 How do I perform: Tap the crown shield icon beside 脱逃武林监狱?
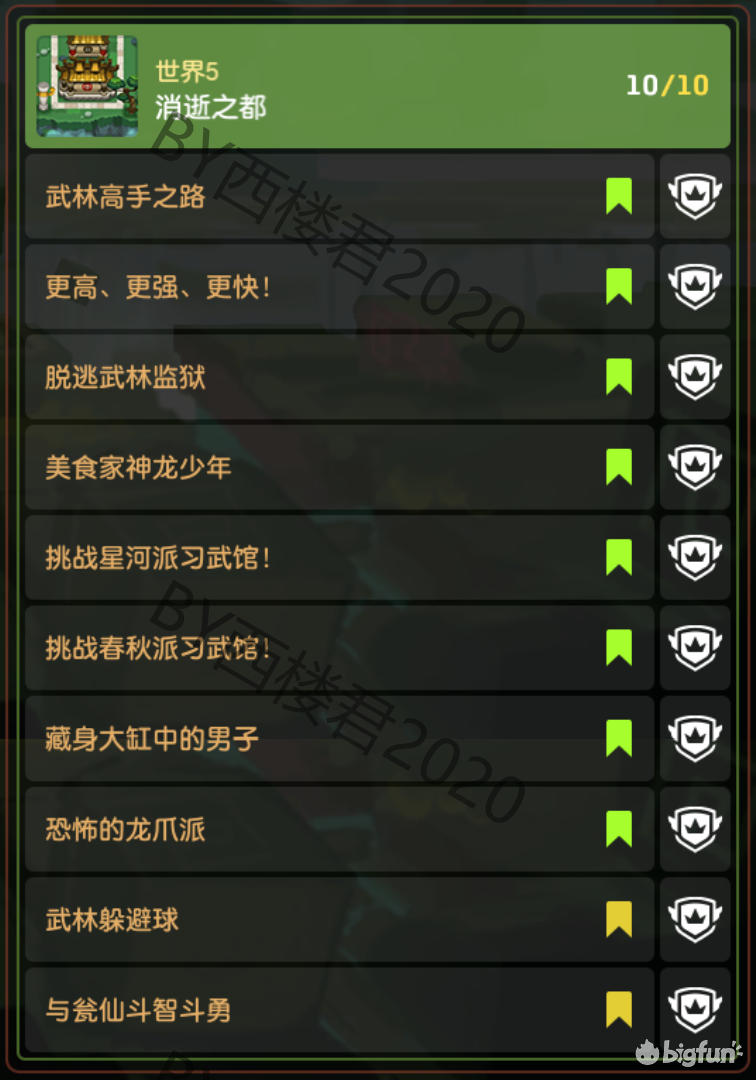click(695, 377)
